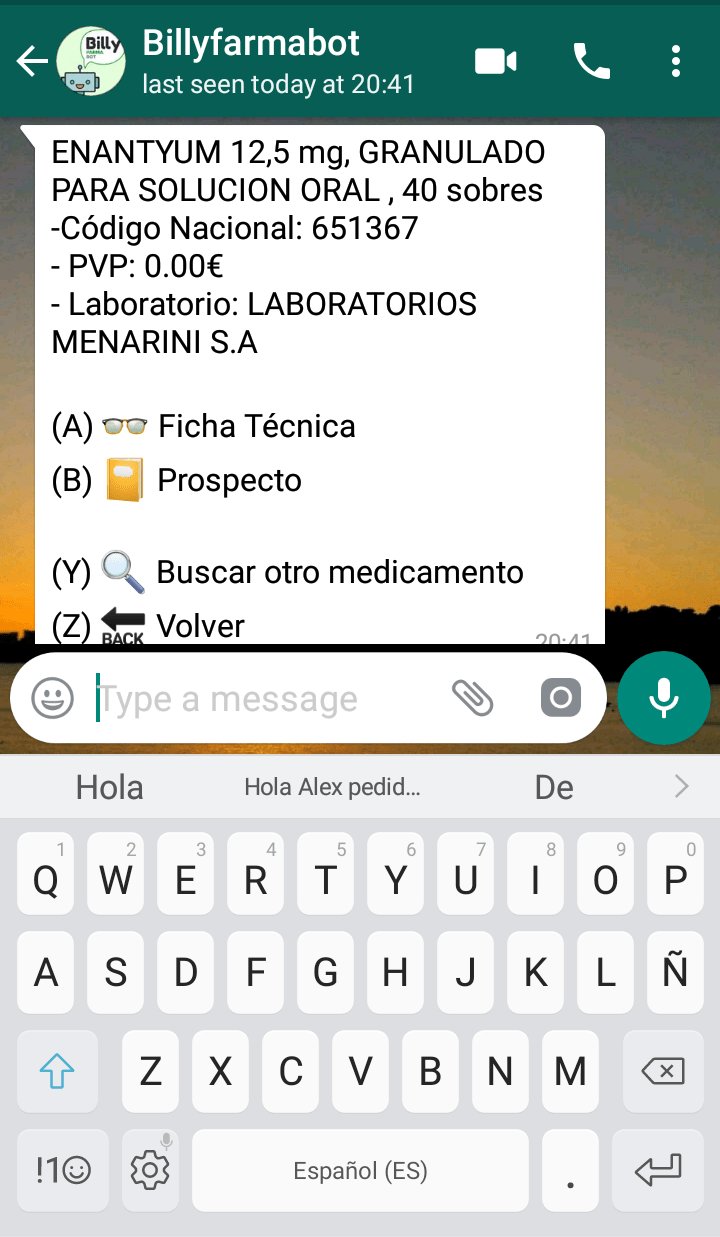Go back to the chat list

click(x=32, y=62)
